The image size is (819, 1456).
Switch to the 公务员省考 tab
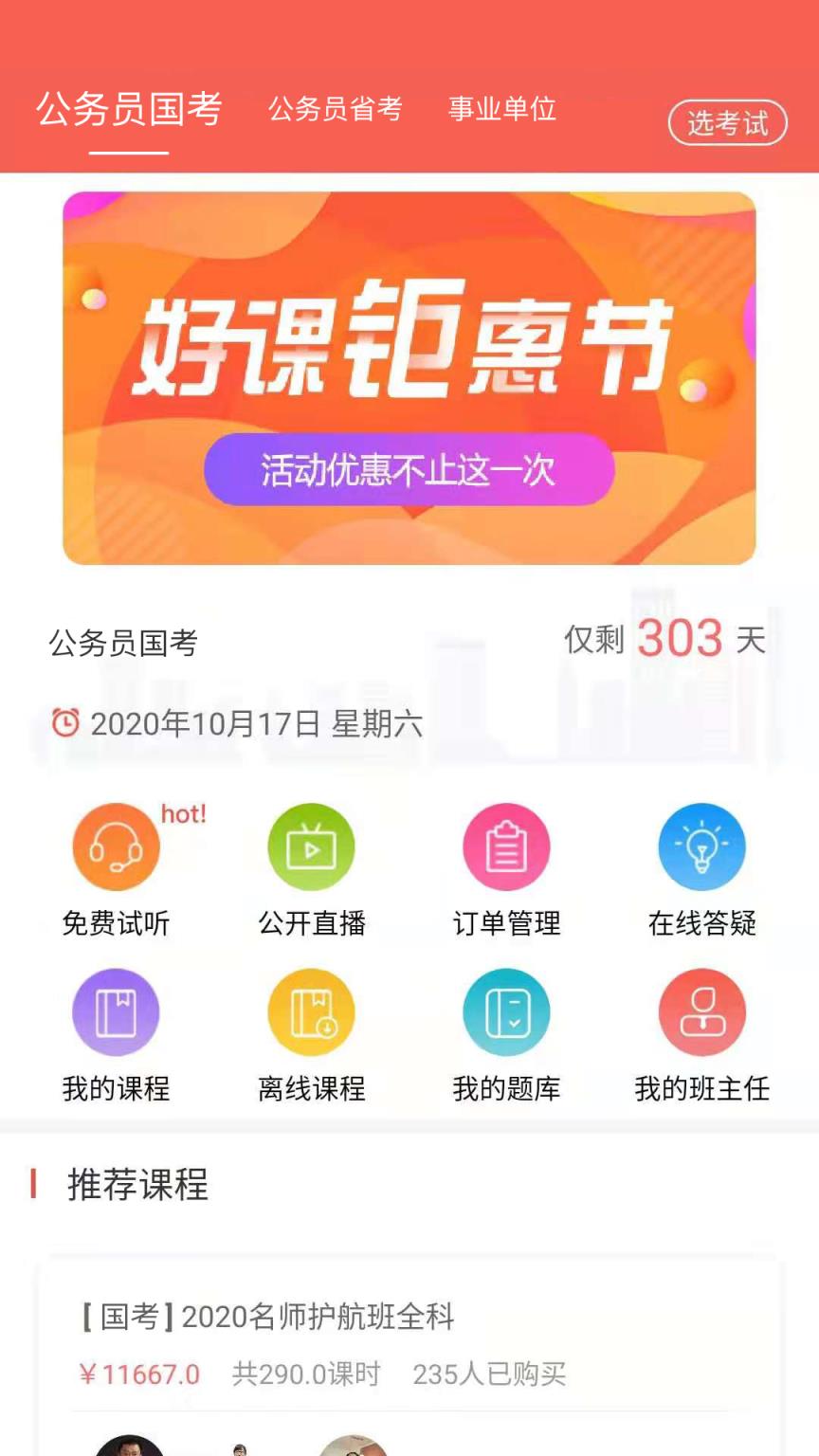[x=336, y=110]
